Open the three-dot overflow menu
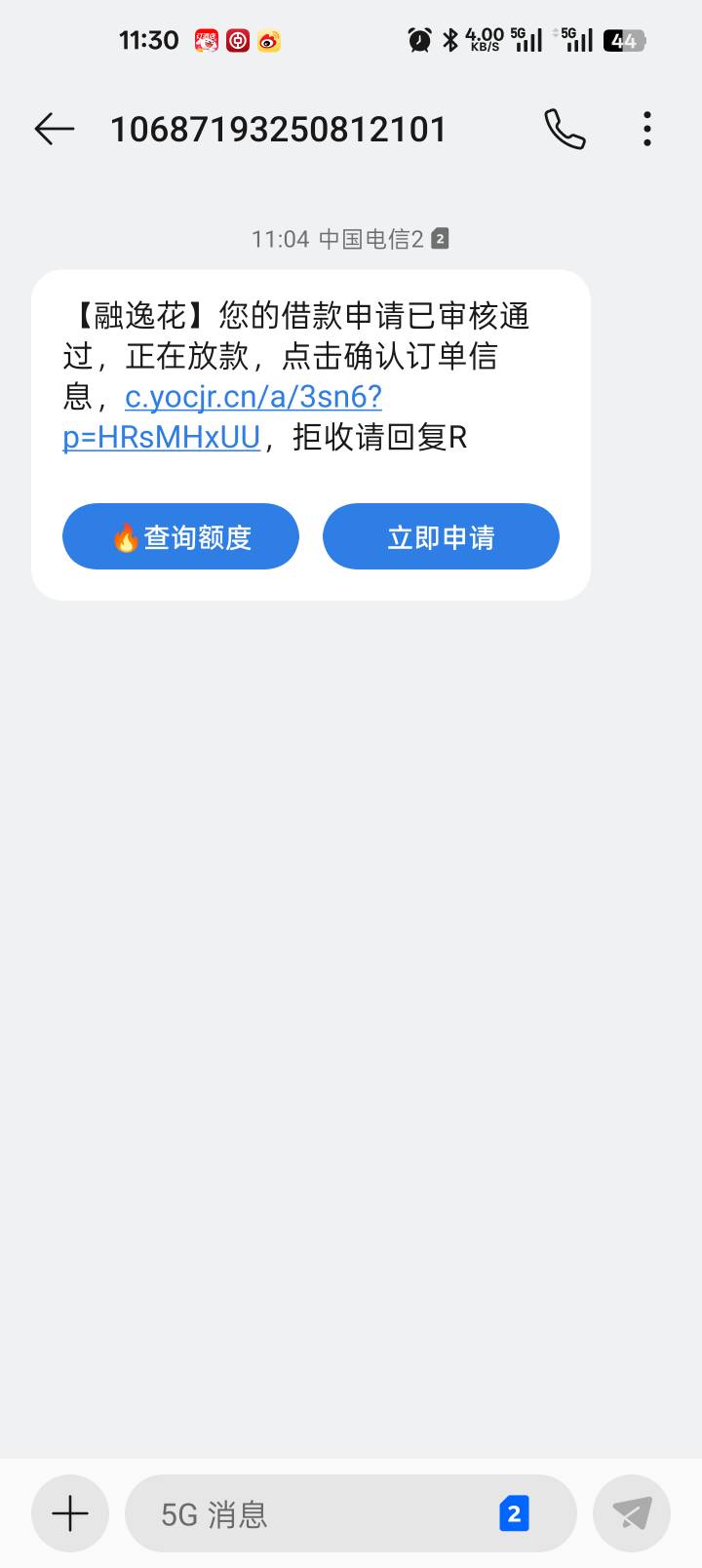702x1568 pixels. coord(647,129)
